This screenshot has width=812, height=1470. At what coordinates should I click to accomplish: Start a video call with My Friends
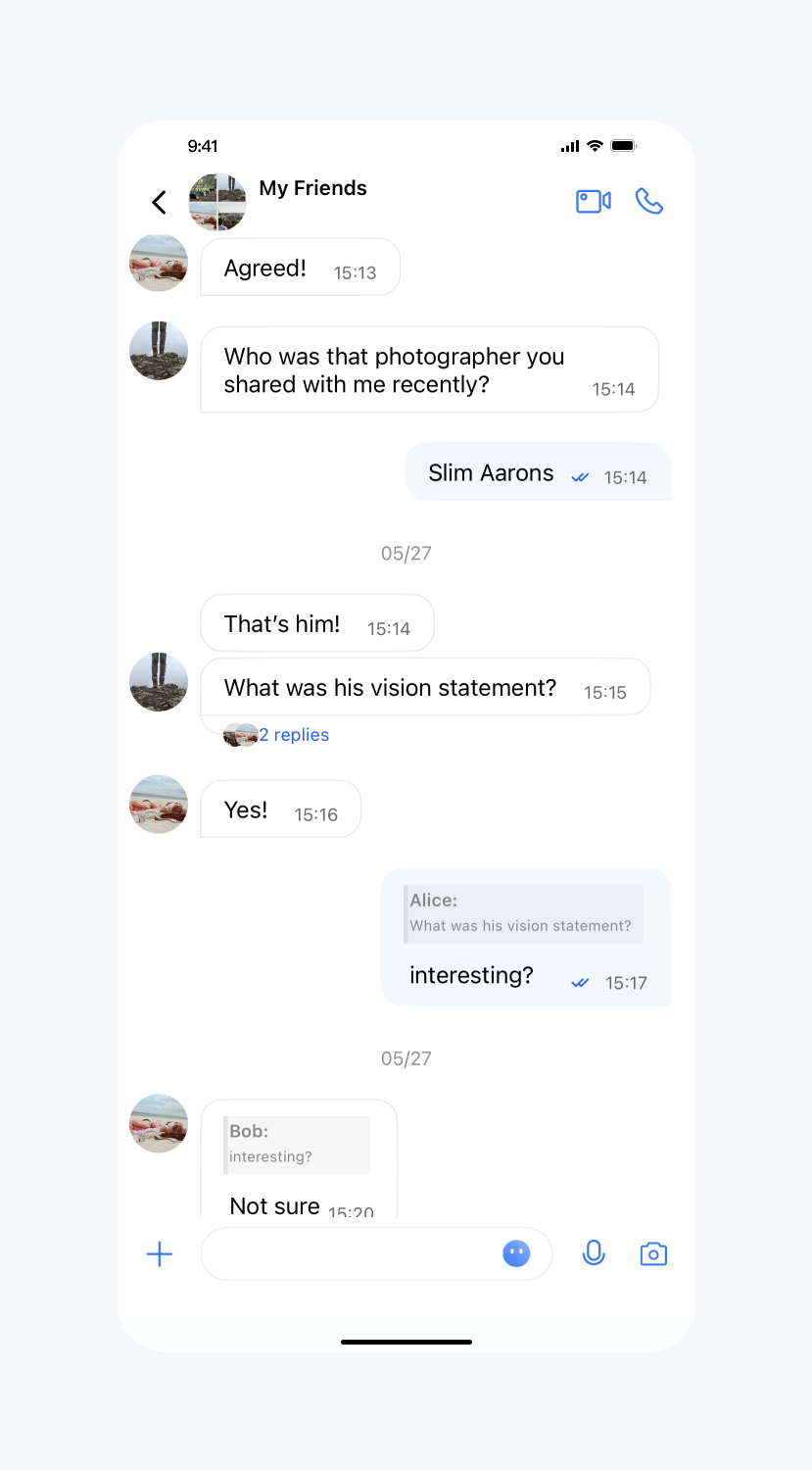pyautogui.click(x=593, y=201)
